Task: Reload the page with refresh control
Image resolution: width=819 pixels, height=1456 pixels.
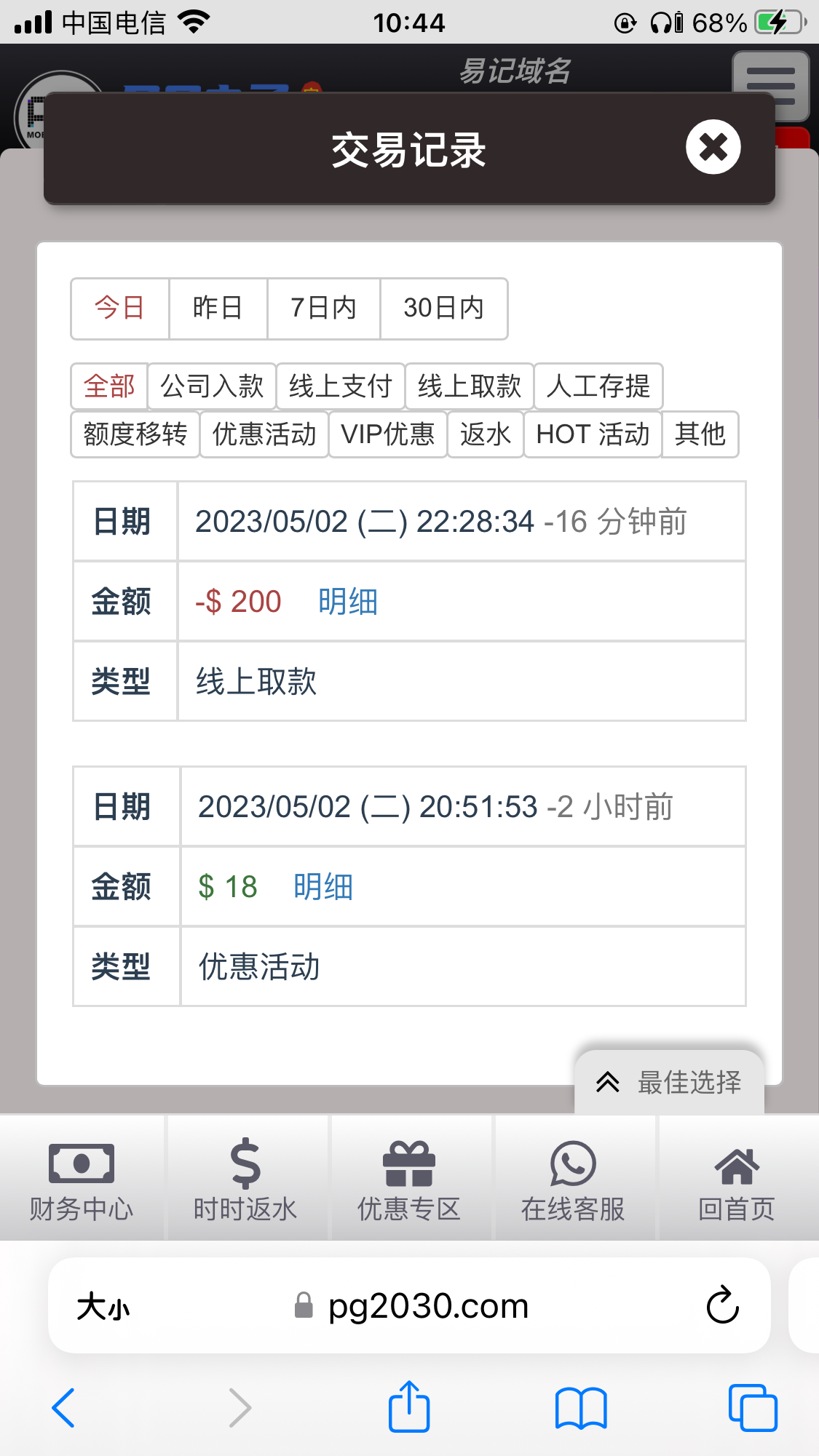Action: pyautogui.click(x=721, y=1305)
